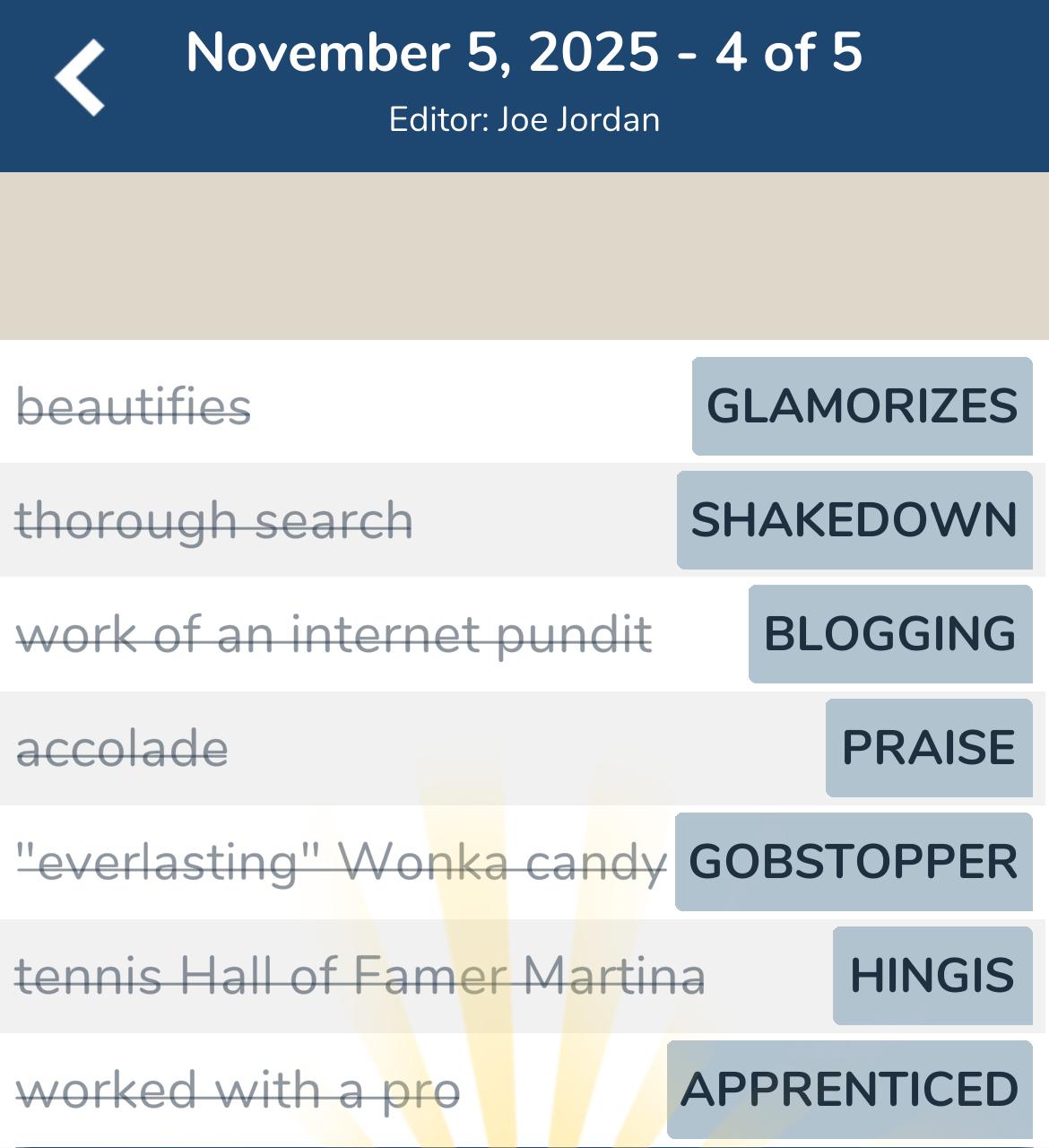Click the 'tennis Hall of Famer Martina' clue
The image size is (1049, 1148).
pyautogui.click(x=361, y=977)
